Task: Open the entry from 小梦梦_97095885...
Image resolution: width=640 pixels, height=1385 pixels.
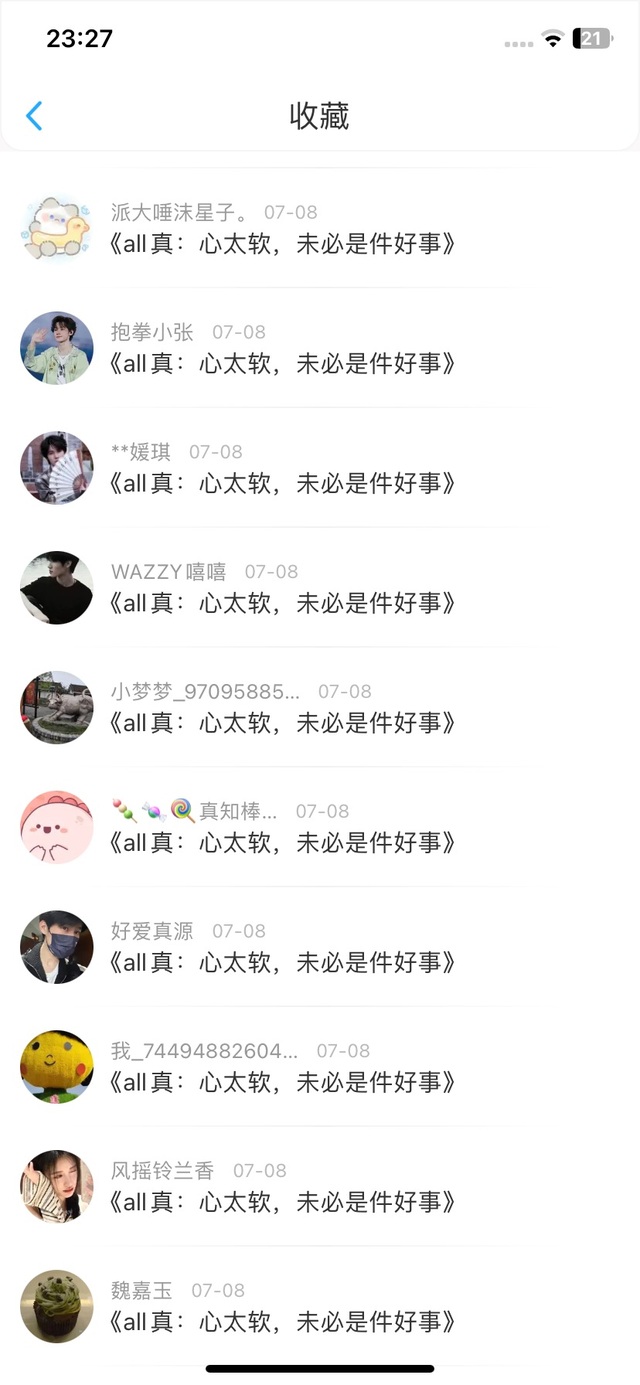Action: pyautogui.click(x=320, y=708)
